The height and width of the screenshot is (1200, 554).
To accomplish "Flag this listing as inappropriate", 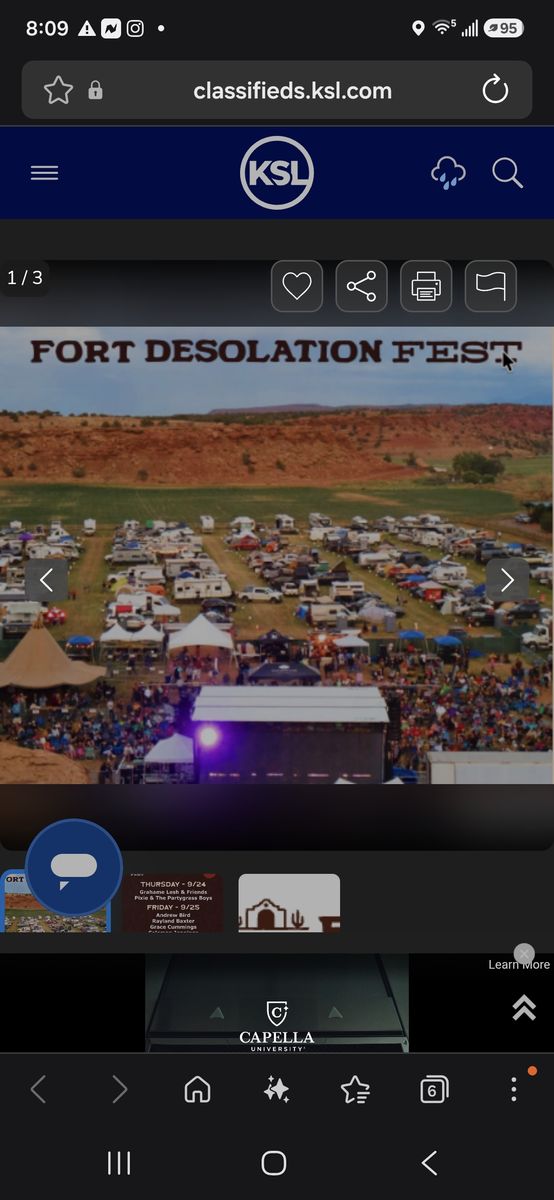I will [x=491, y=286].
